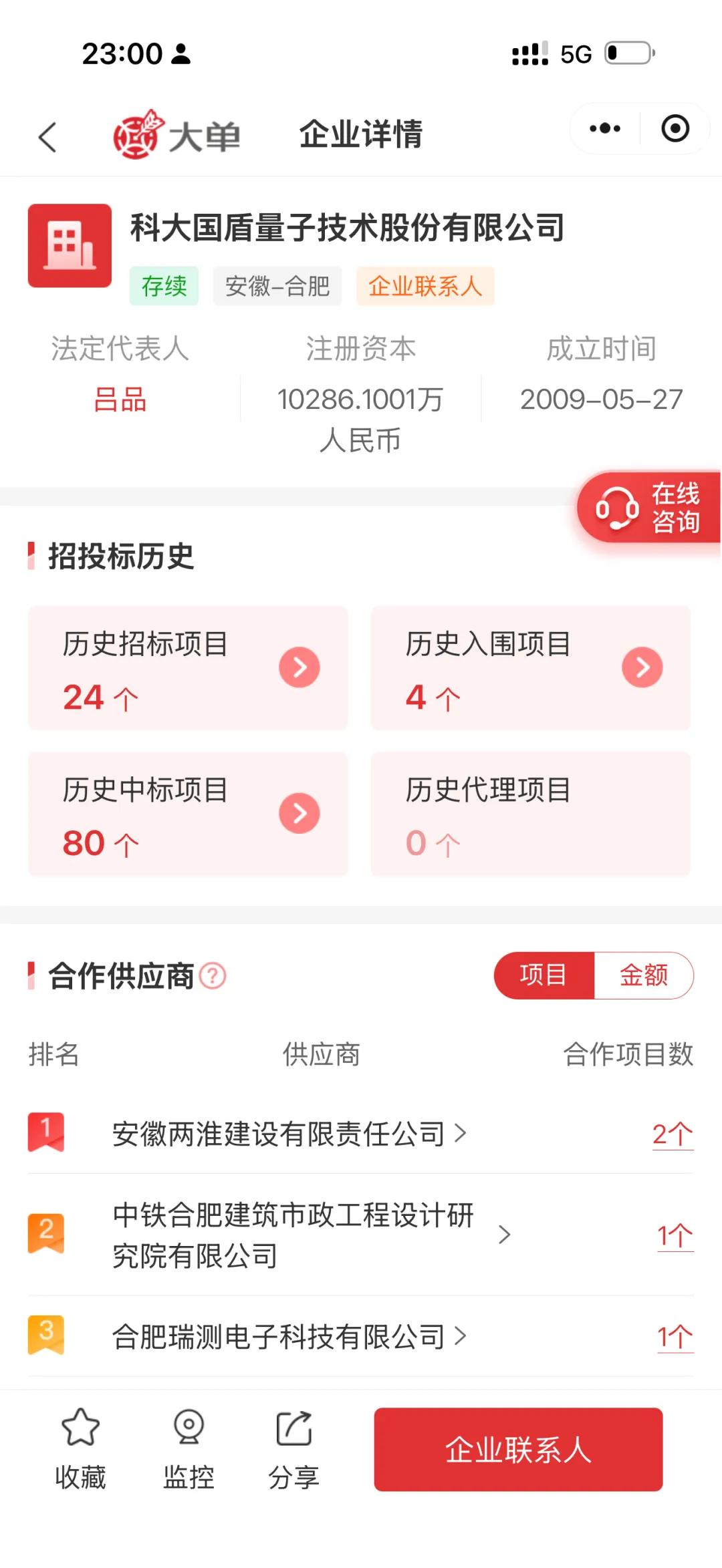Open the mini program more-options menu
The height and width of the screenshot is (1568, 722).
(x=605, y=128)
